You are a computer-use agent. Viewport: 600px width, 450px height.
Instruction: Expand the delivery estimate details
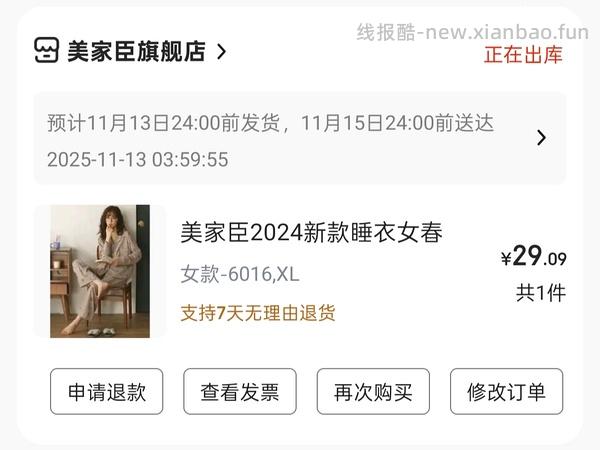click(541, 138)
